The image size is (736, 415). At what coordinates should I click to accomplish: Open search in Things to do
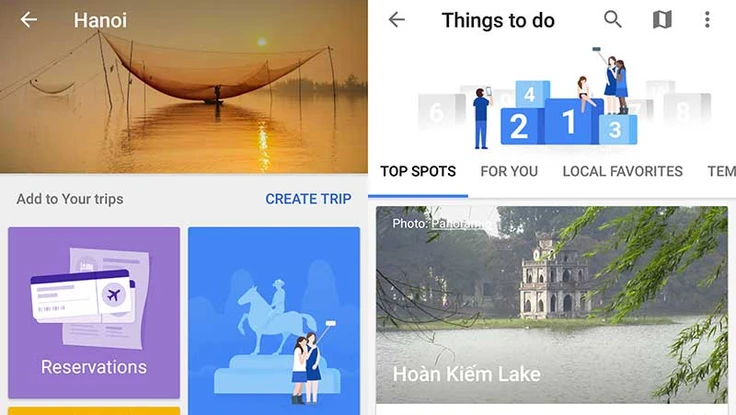[x=613, y=20]
